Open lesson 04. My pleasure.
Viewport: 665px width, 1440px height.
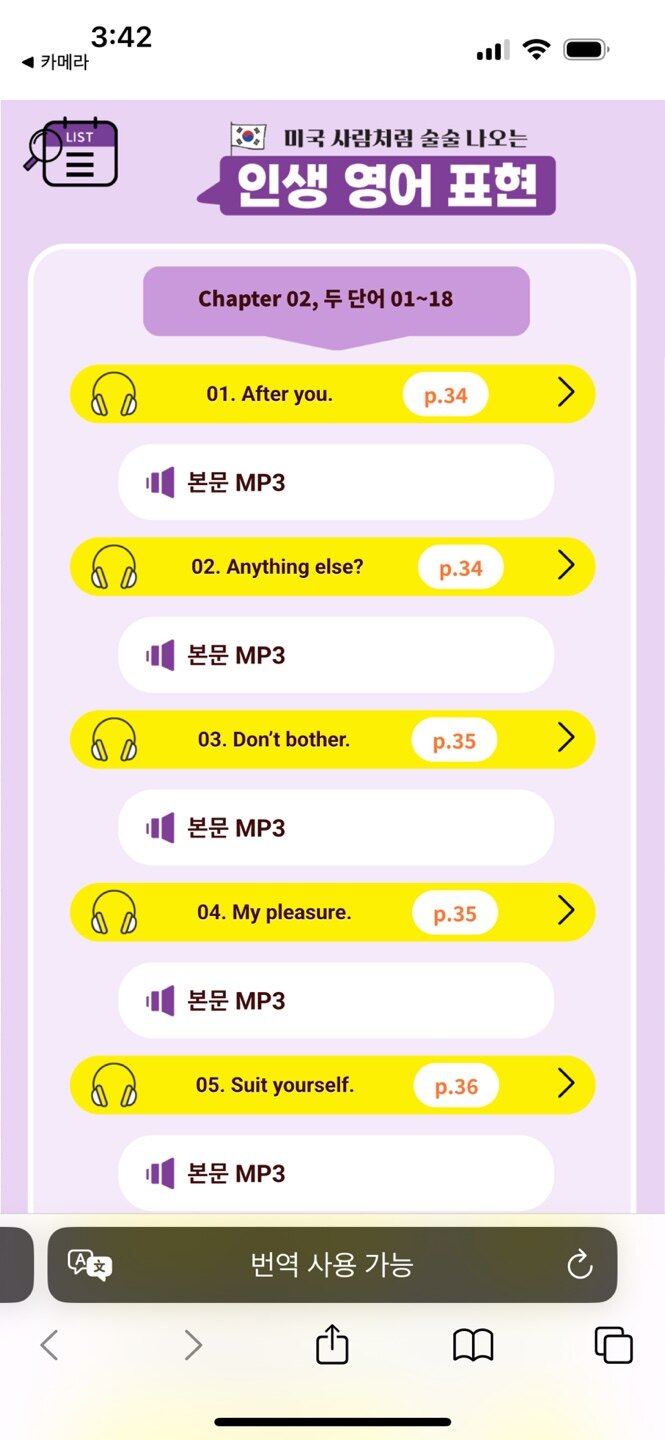(x=332, y=913)
